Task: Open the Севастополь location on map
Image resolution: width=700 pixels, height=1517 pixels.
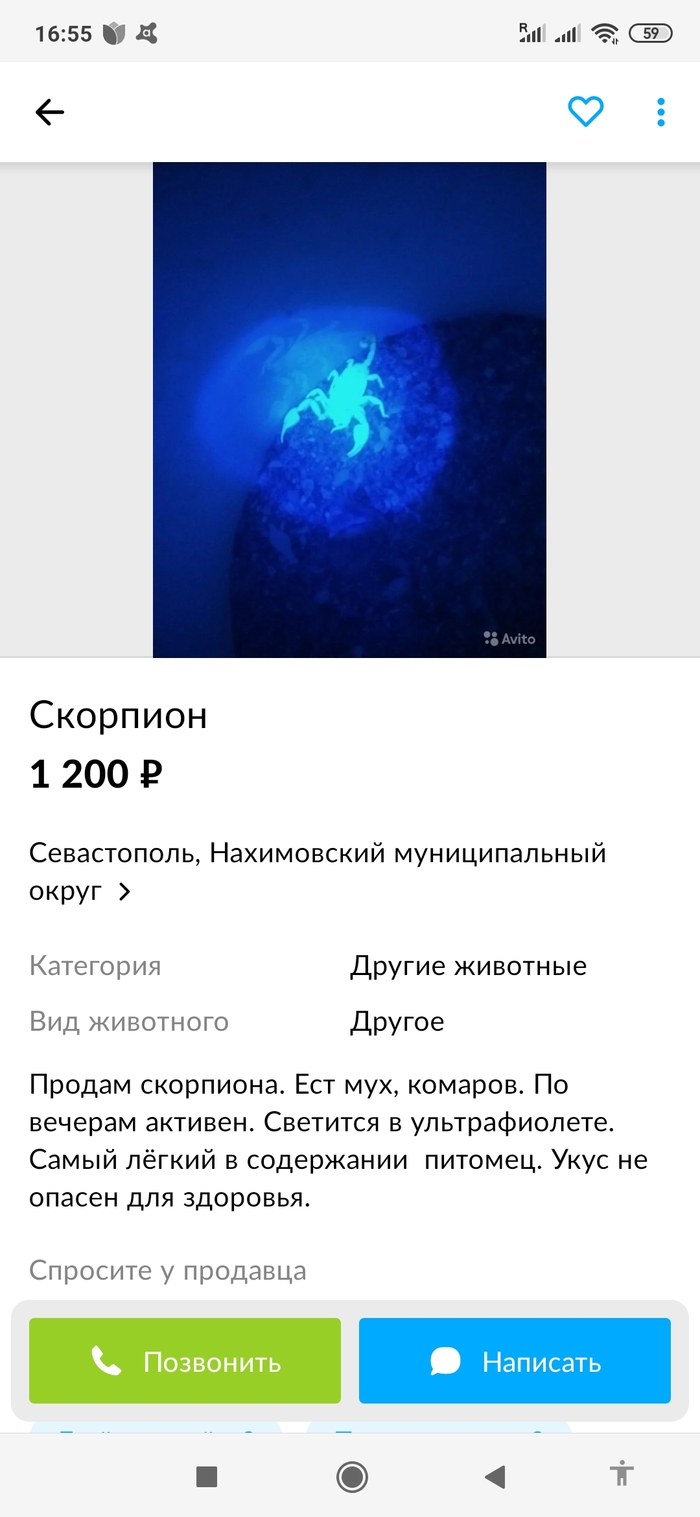Action: [x=317, y=871]
